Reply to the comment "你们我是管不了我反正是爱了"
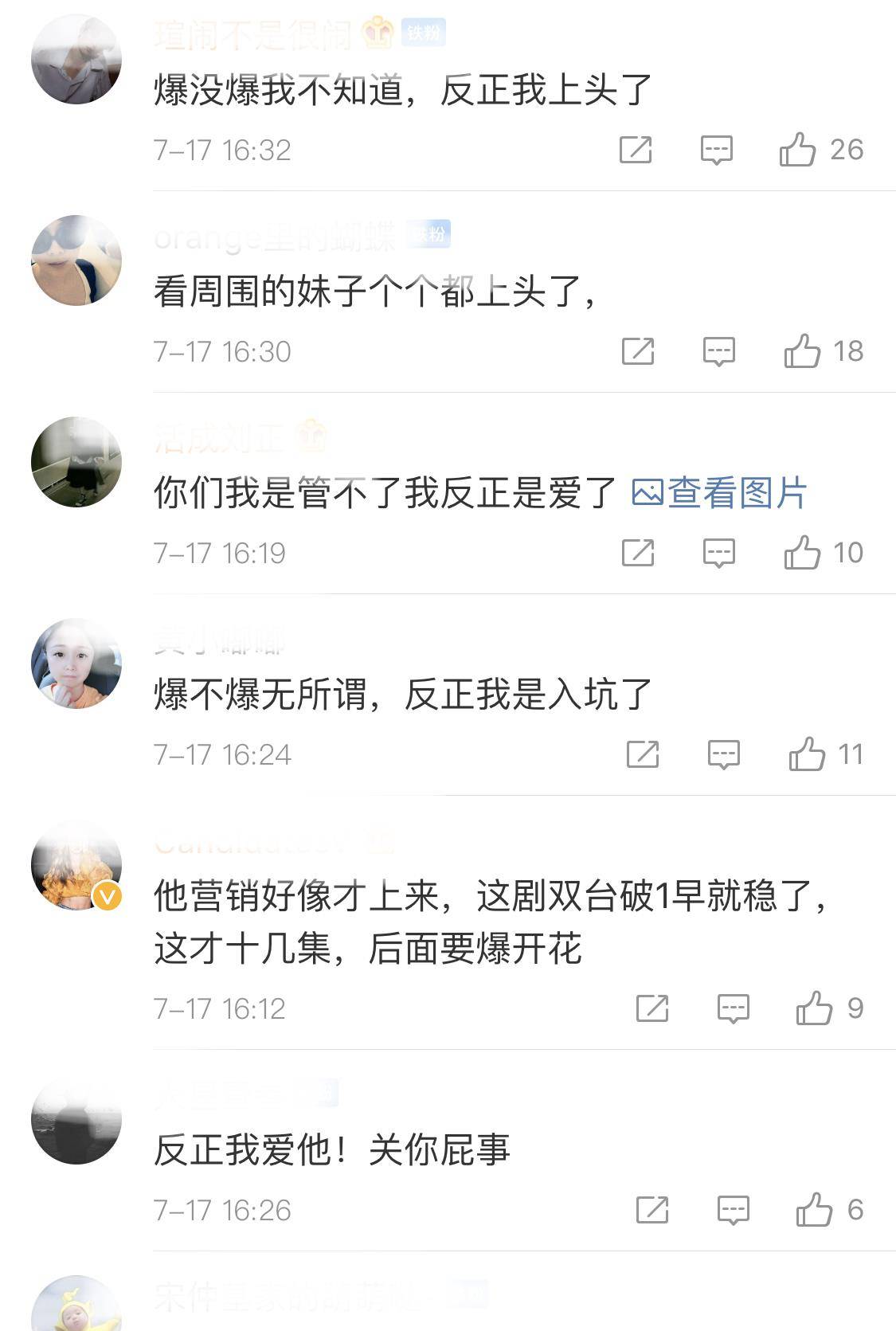896x1331 pixels. pos(718,553)
